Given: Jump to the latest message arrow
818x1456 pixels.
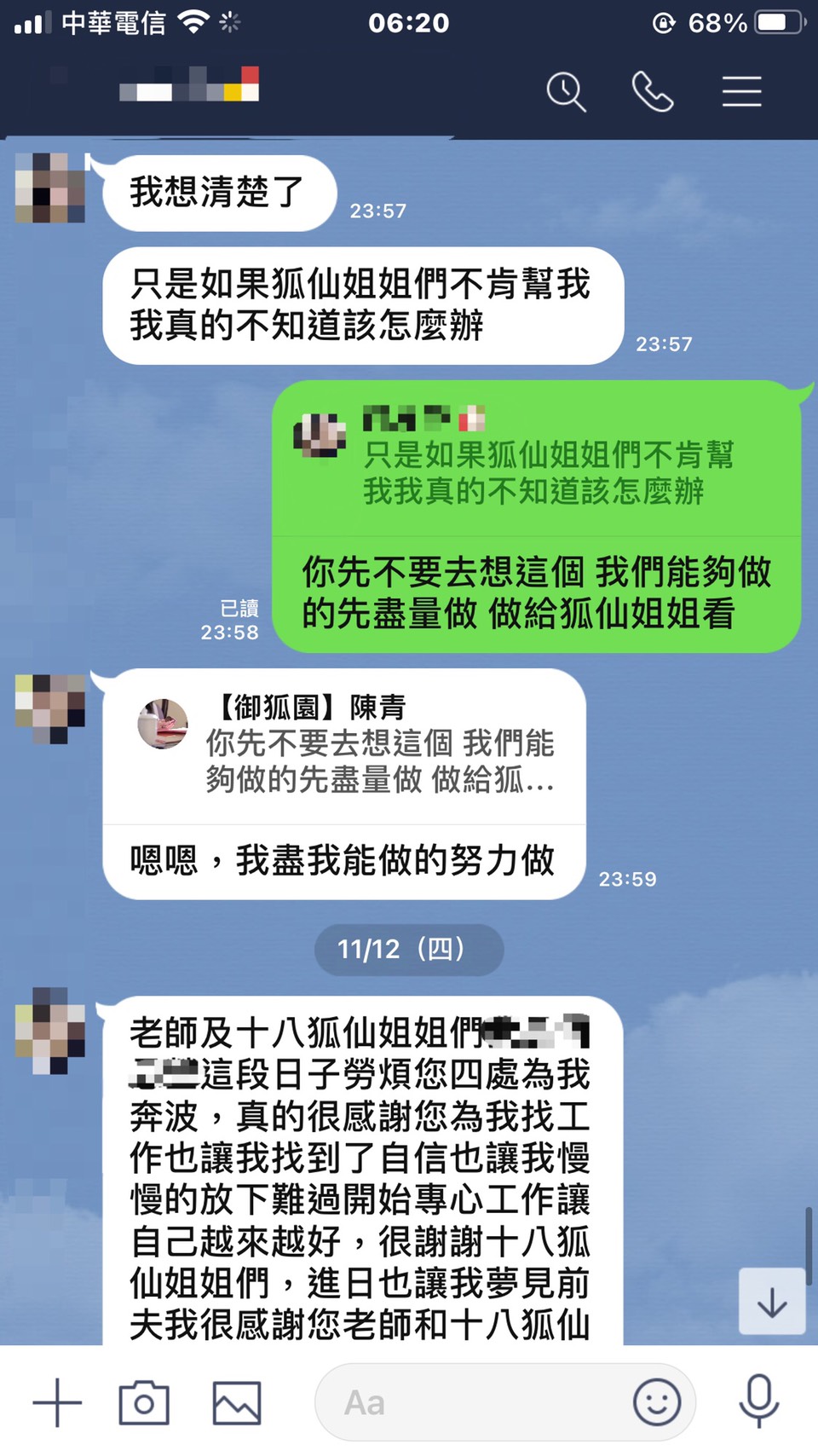Looking at the screenshot, I should click(772, 1302).
